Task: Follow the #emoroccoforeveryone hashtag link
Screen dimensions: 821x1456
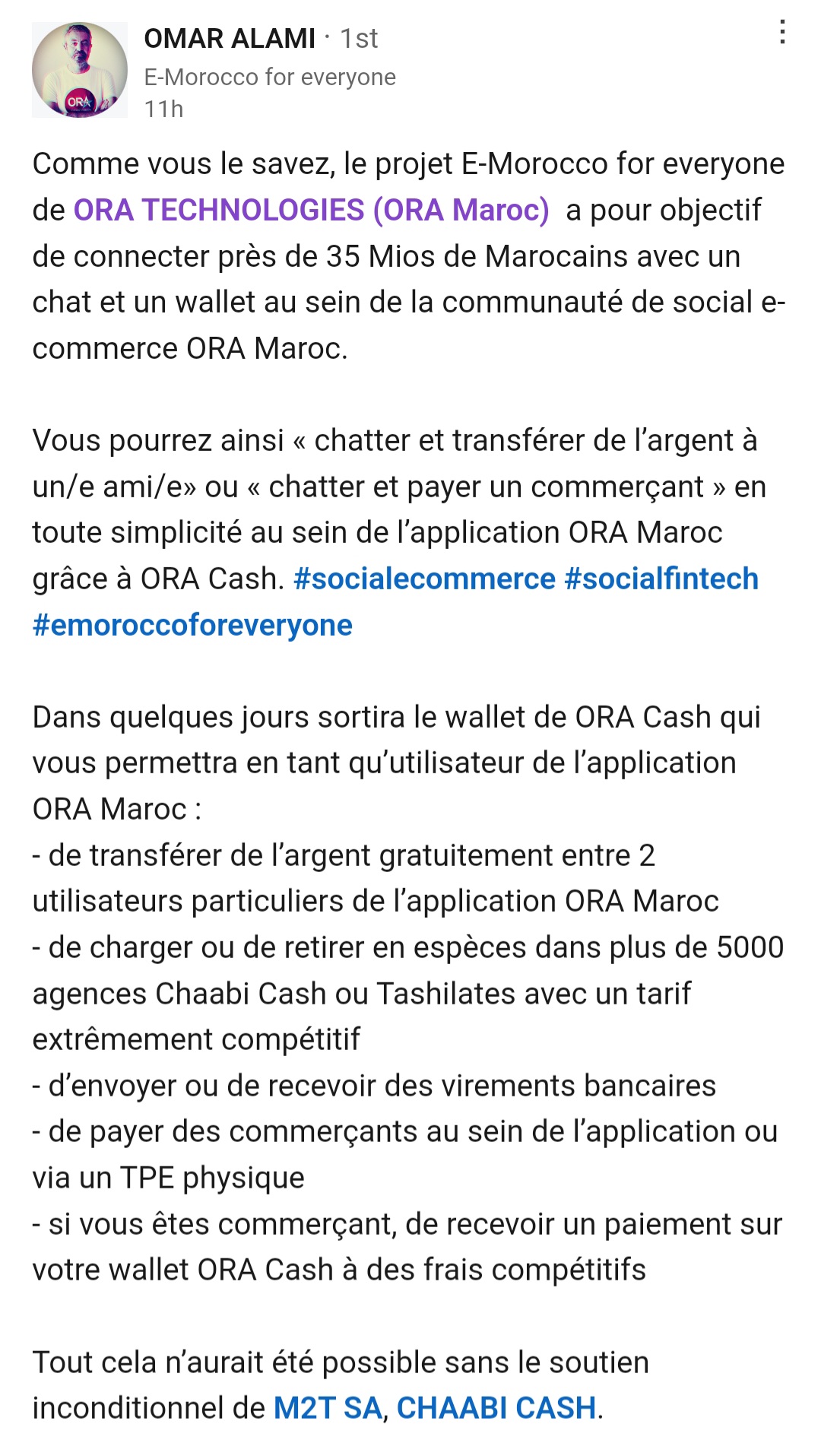Action: pyautogui.click(x=192, y=625)
